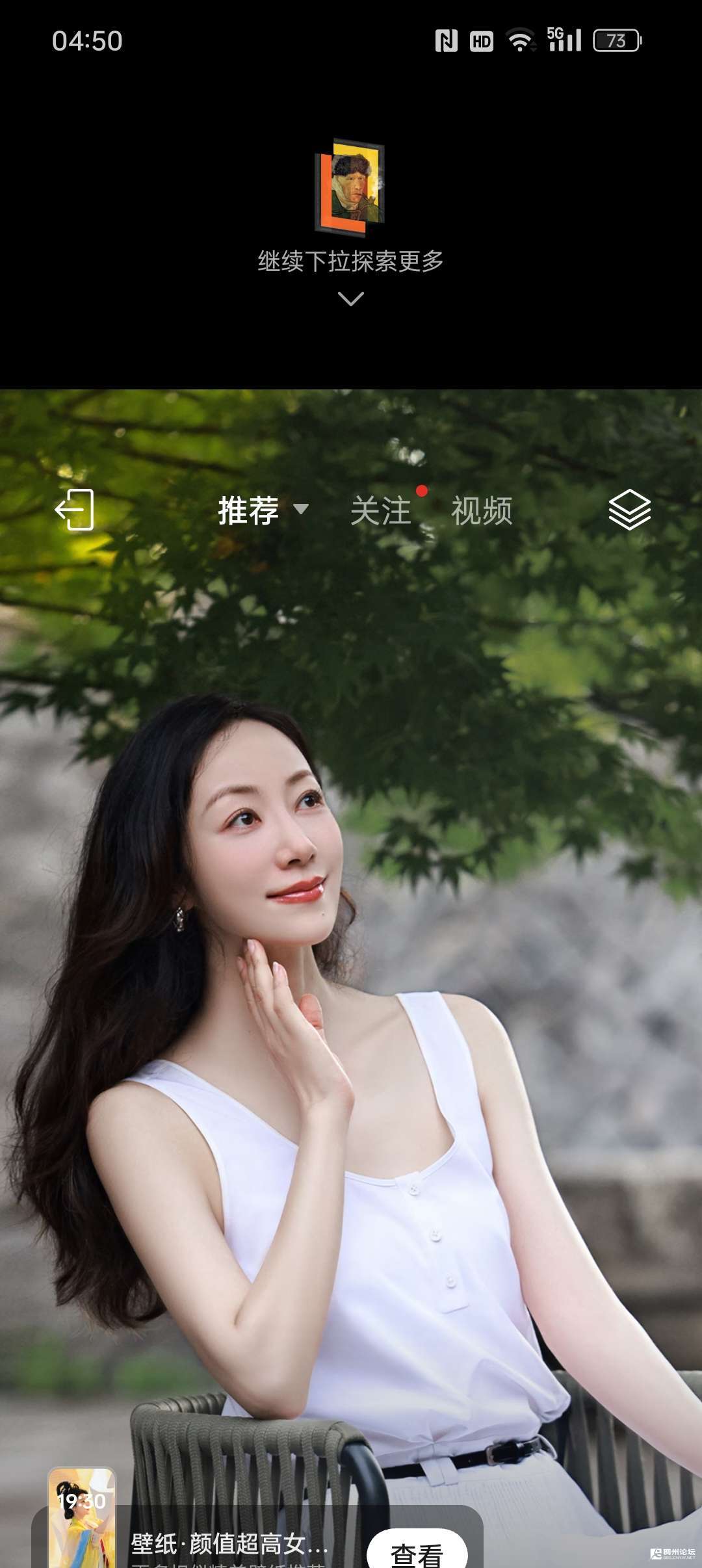Tap the 查看 button on the wallpaper card
This screenshot has width=702, height=1568.
pos(417,1552)
